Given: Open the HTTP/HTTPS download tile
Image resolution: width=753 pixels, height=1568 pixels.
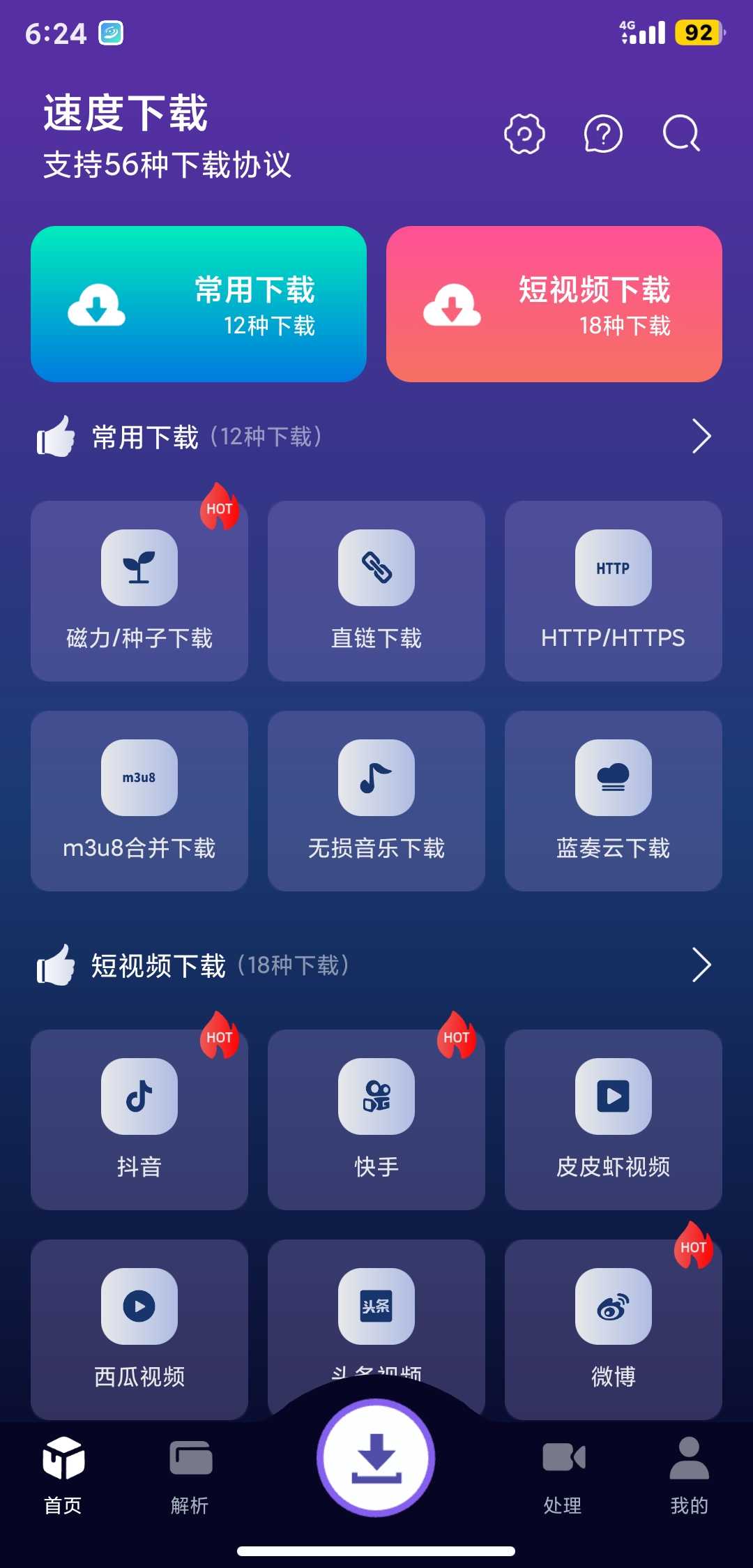Looking at the screenshot, I should pos(614,591).
